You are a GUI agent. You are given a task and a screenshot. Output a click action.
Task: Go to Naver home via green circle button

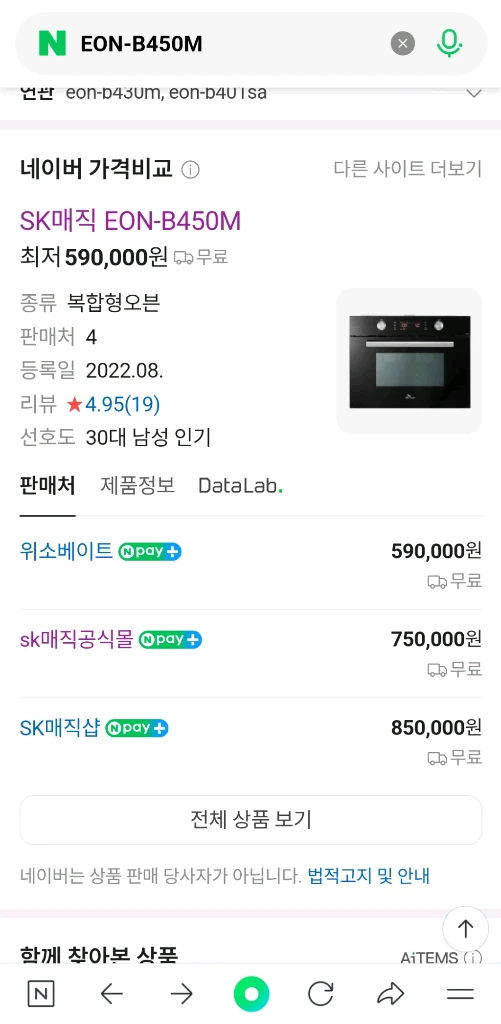click(251, 995)
